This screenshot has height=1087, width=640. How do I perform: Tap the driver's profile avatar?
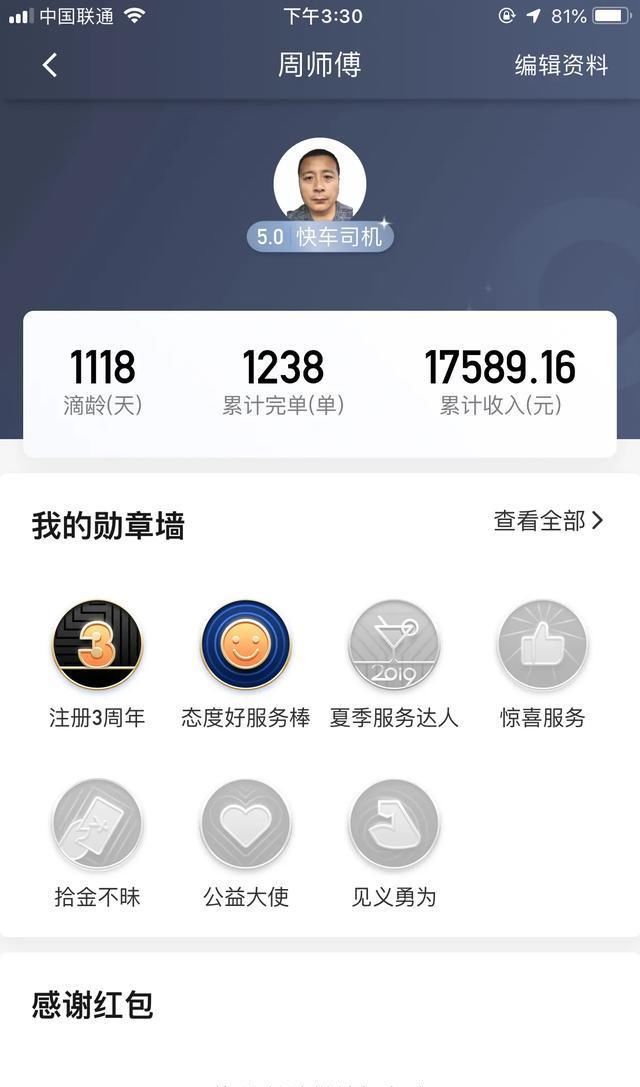(x=320, y=182)
